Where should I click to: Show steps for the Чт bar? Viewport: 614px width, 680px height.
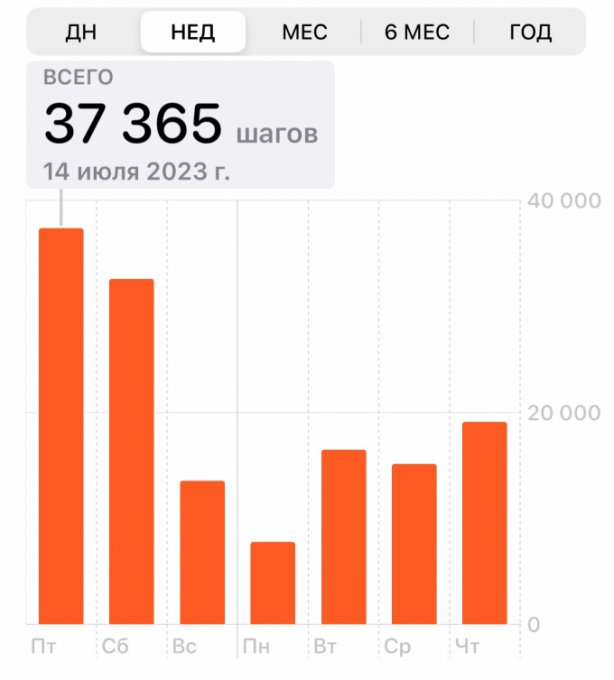[485, 523]
